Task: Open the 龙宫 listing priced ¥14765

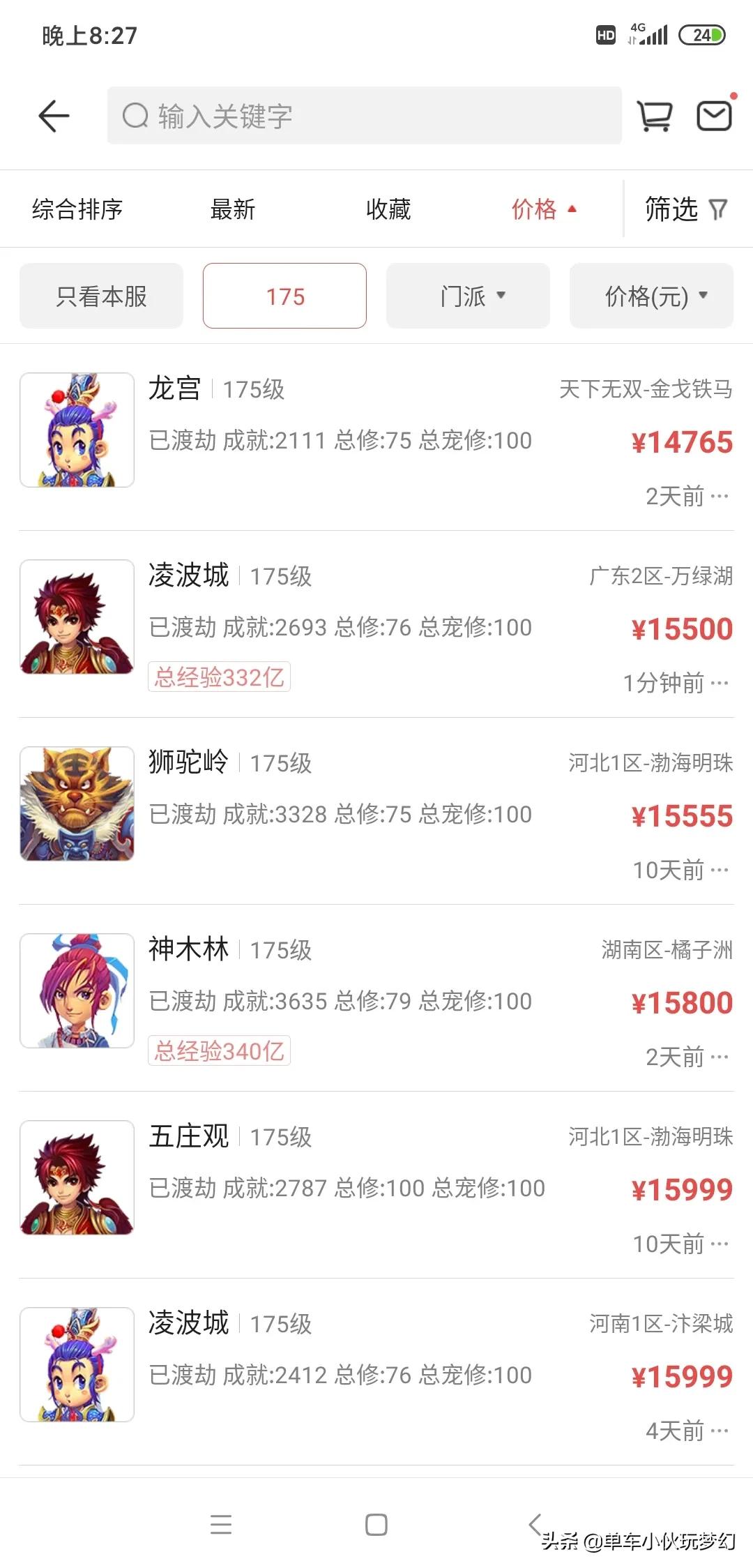Action: coord(376,438)
